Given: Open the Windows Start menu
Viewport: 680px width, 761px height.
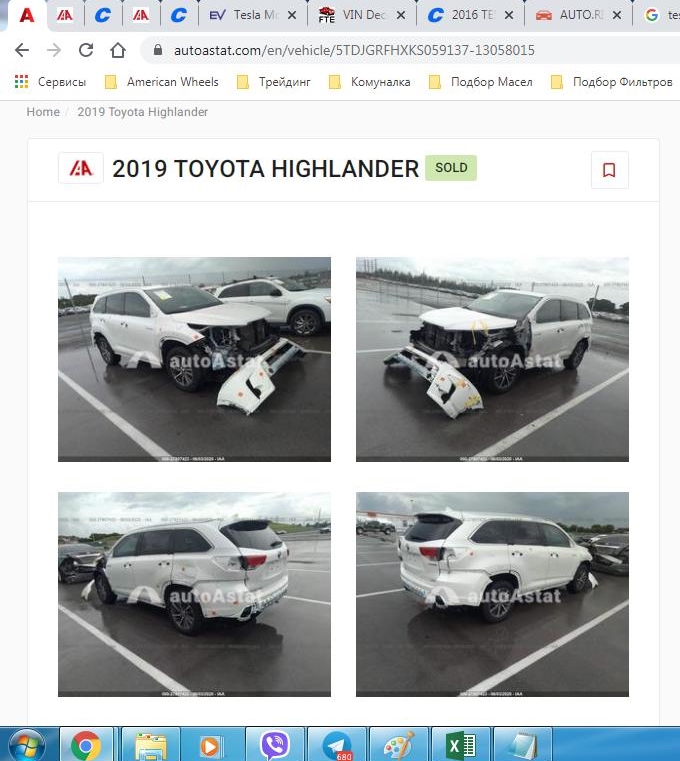Looking at the screenshot, I should 27,745.
